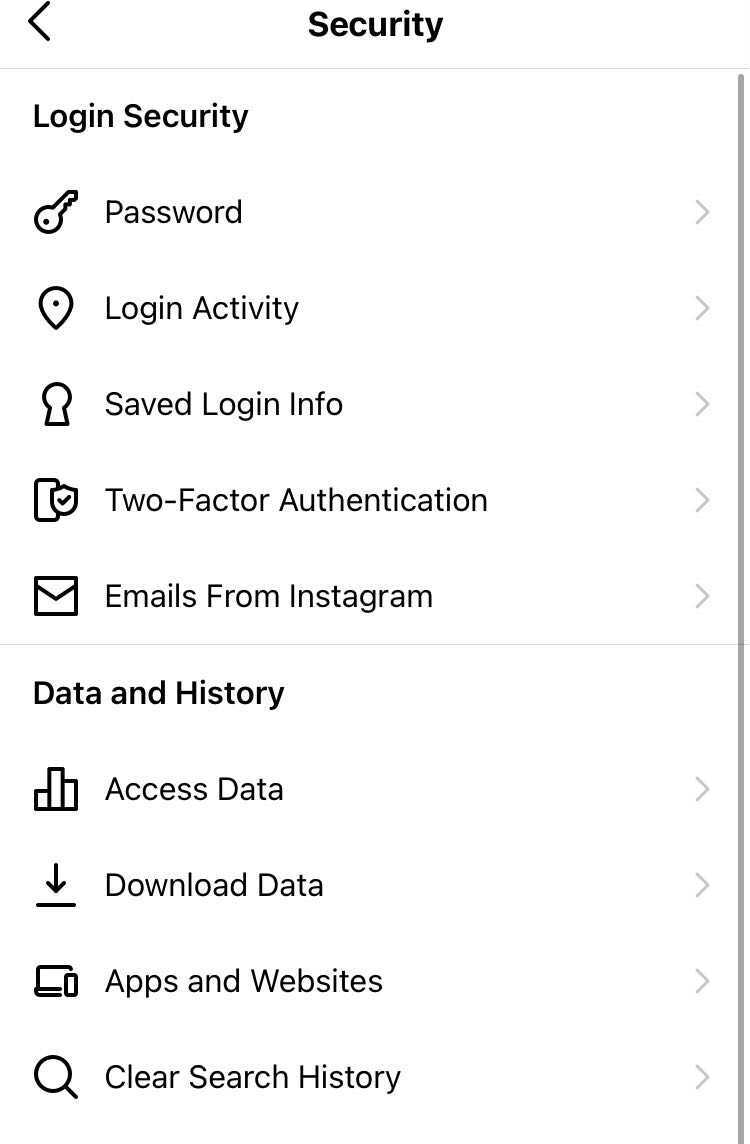Select Download Data
This screenshot has width=750, height=1144.
click(x=214, y=885)
